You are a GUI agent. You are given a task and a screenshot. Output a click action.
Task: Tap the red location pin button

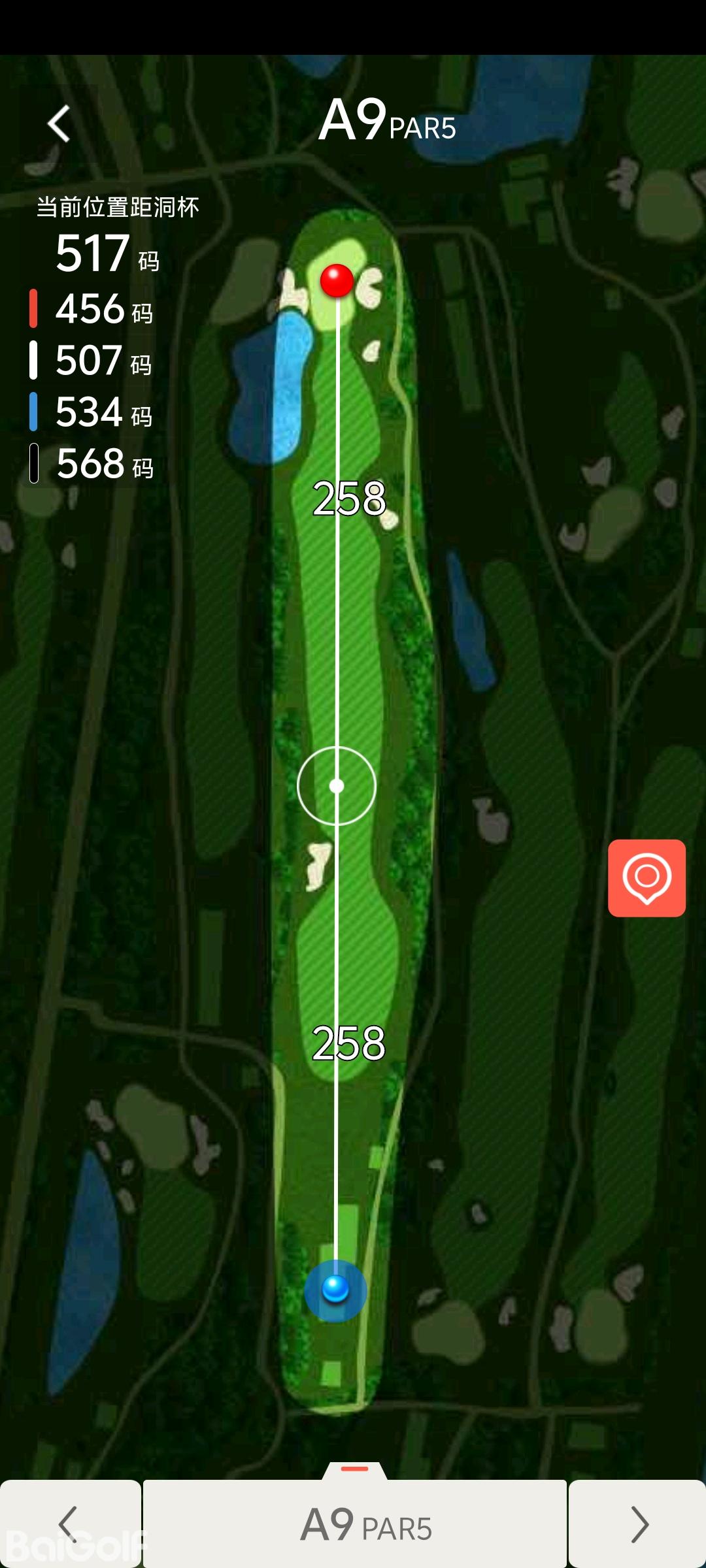[647, 878]
